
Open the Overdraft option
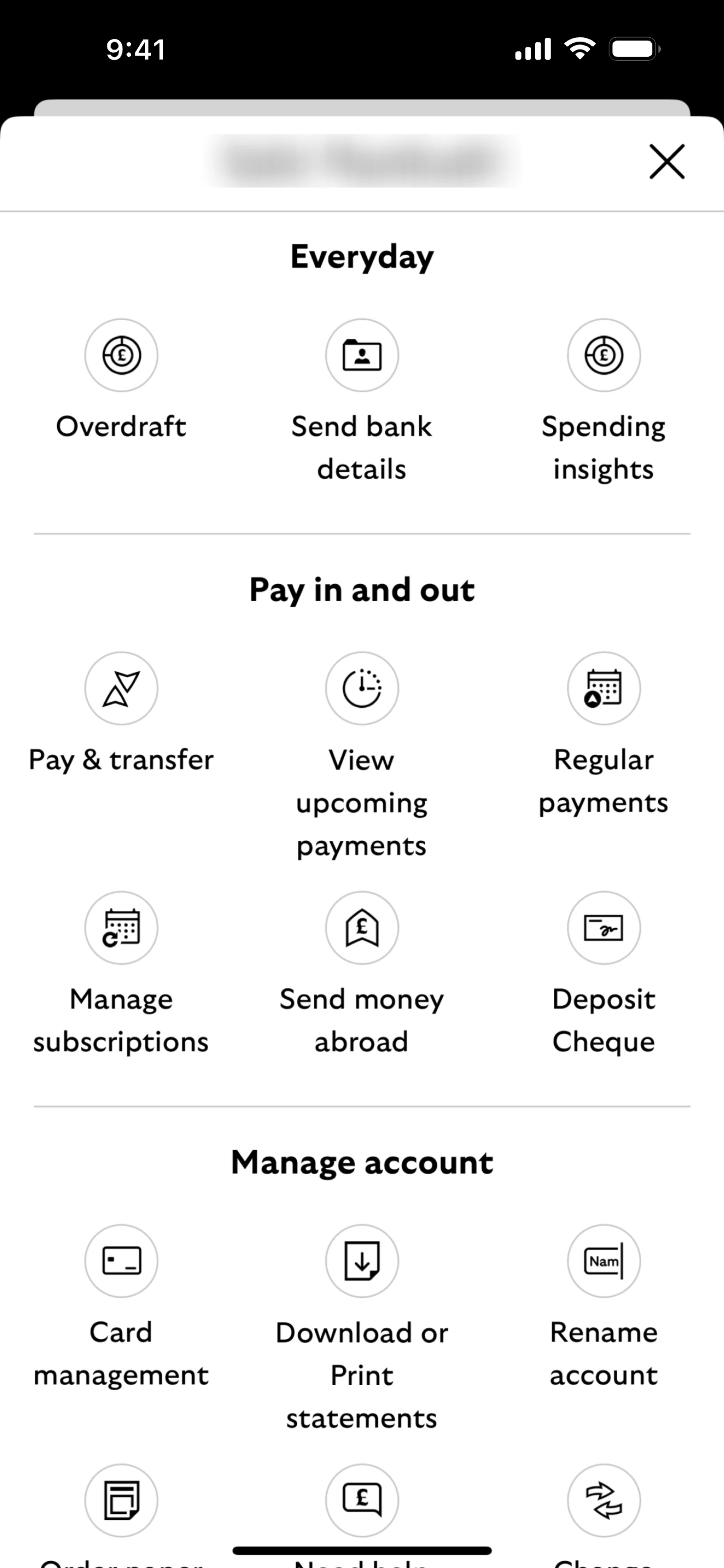[x=121, y=355]
